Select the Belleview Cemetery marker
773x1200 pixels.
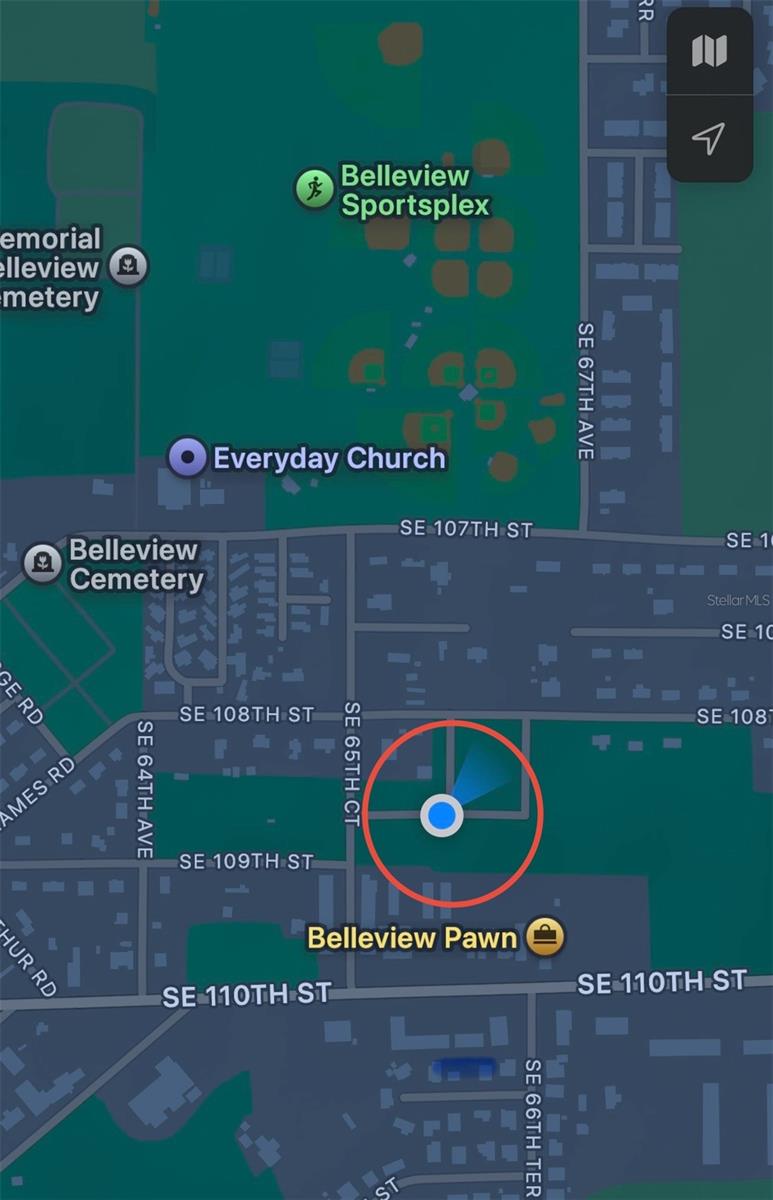click(43, 562)
